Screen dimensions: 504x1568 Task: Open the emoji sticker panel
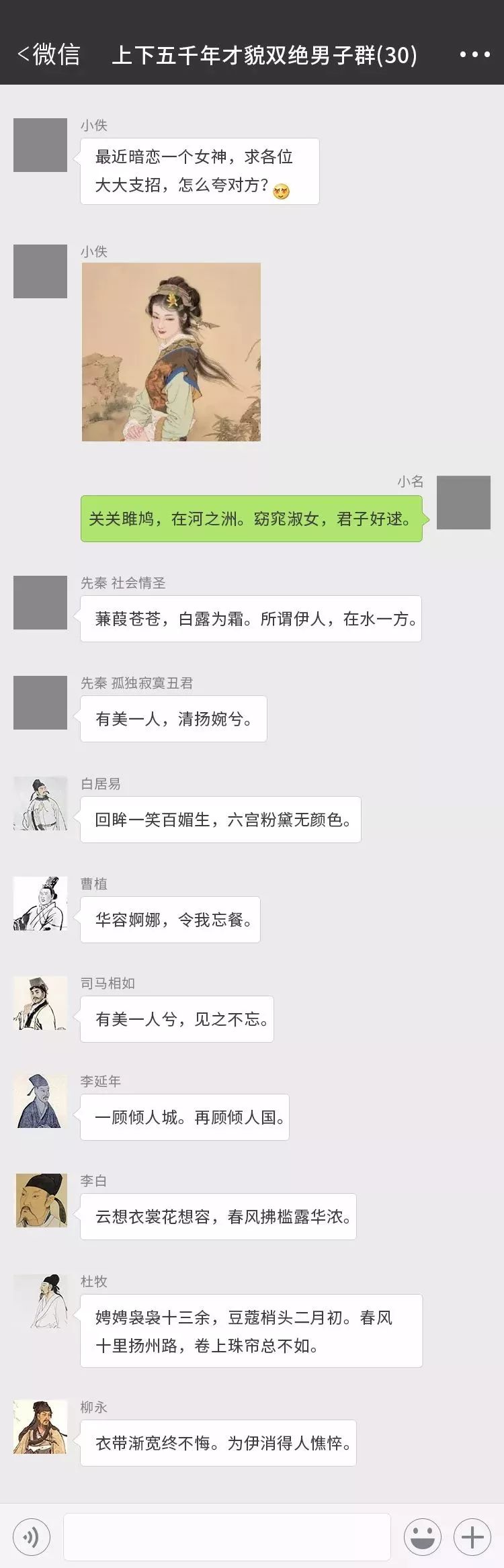pyautogui.click(x=422, y=1536)
